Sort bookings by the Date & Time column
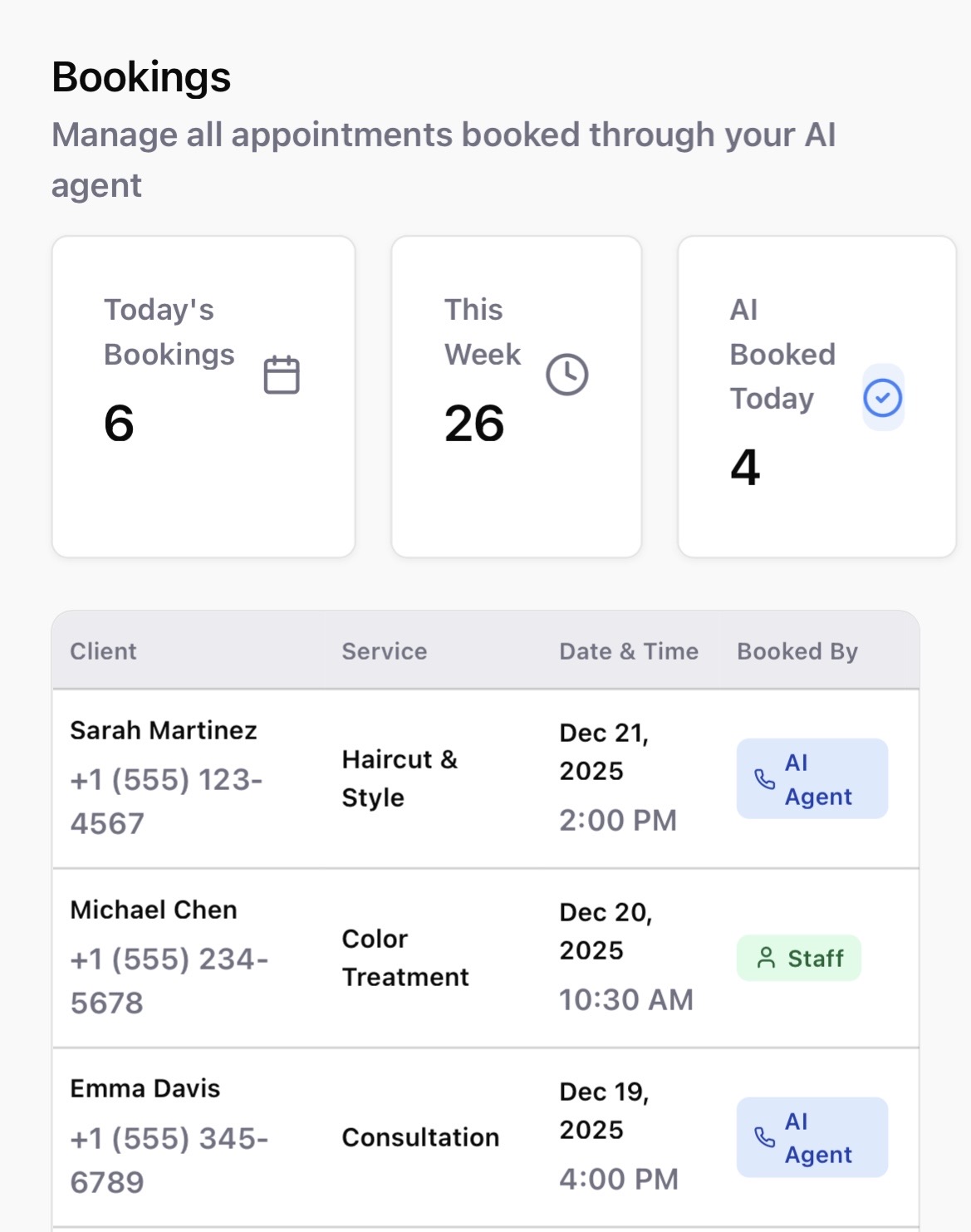This screenshot has height=1232, width=971. click(x=628, y=651)
